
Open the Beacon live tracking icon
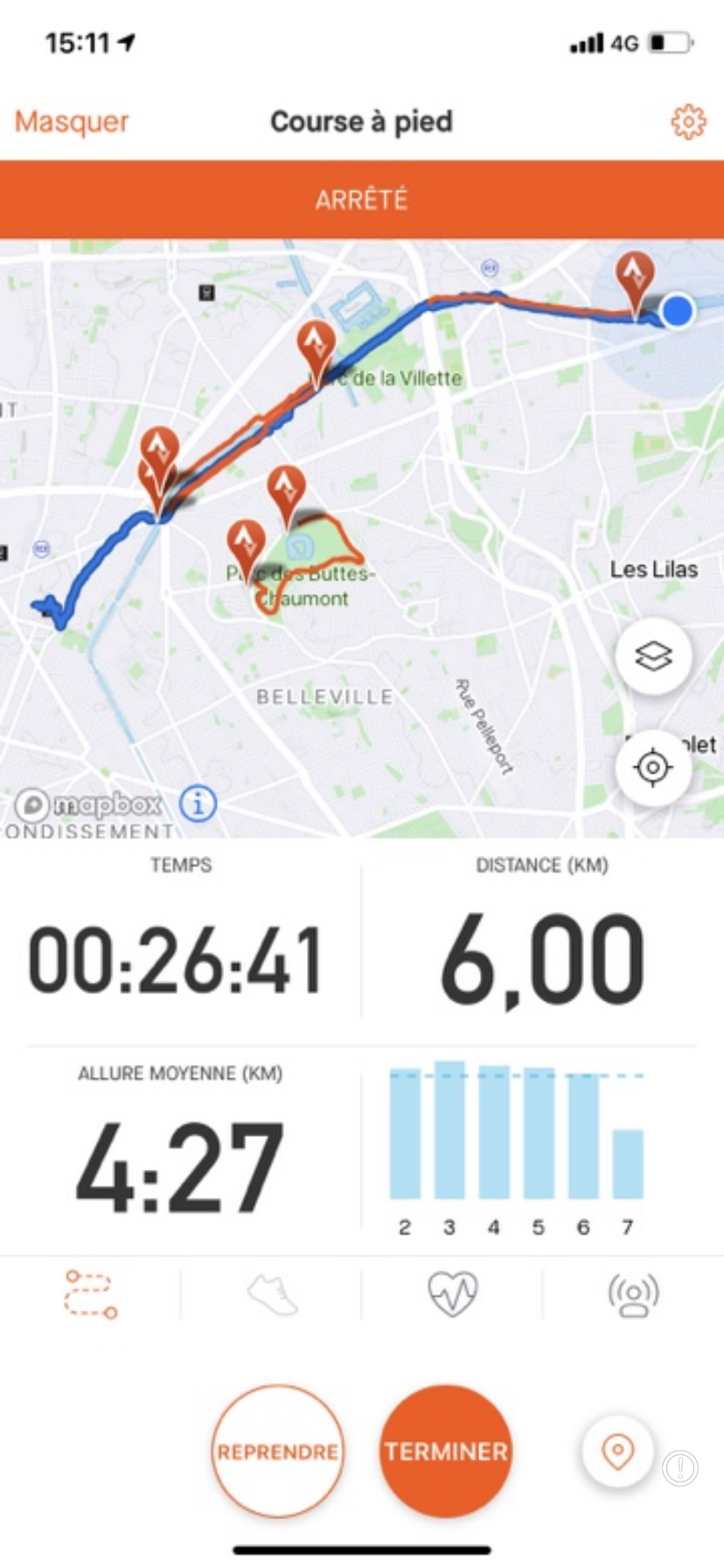(633, 1294)
